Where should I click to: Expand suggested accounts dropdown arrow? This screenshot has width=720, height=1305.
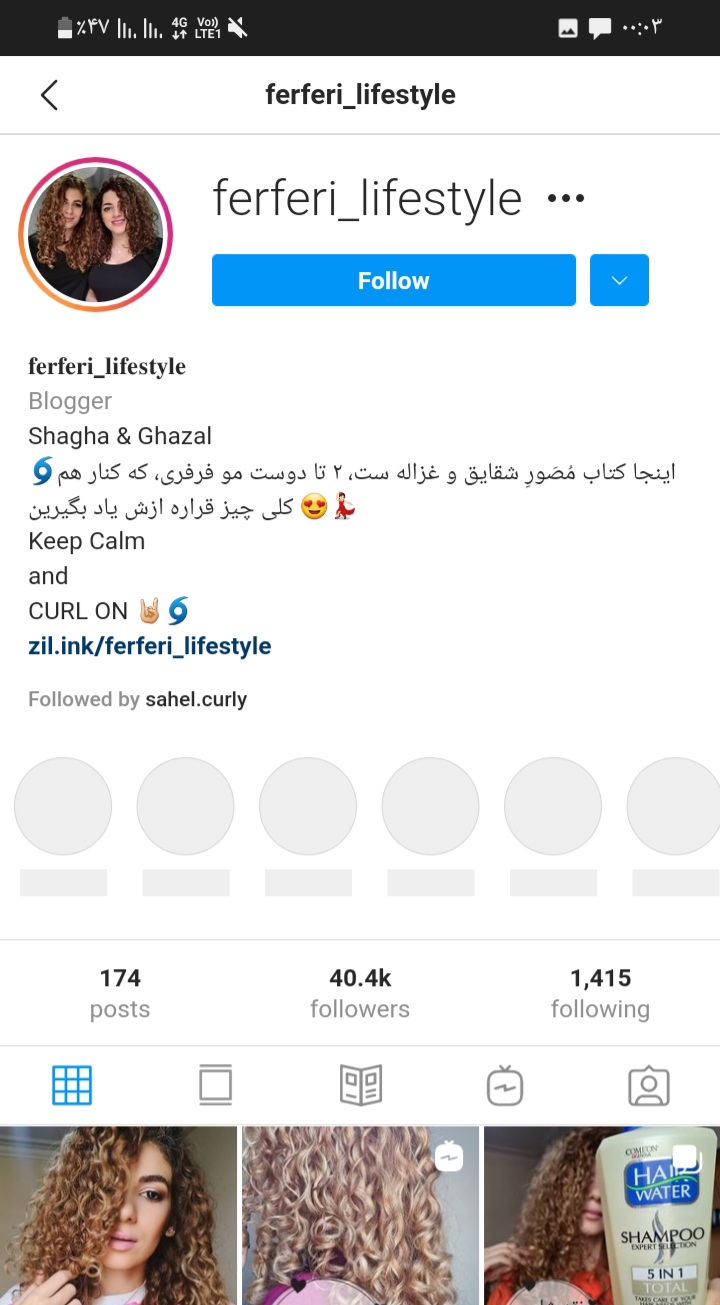coord(619,280)
